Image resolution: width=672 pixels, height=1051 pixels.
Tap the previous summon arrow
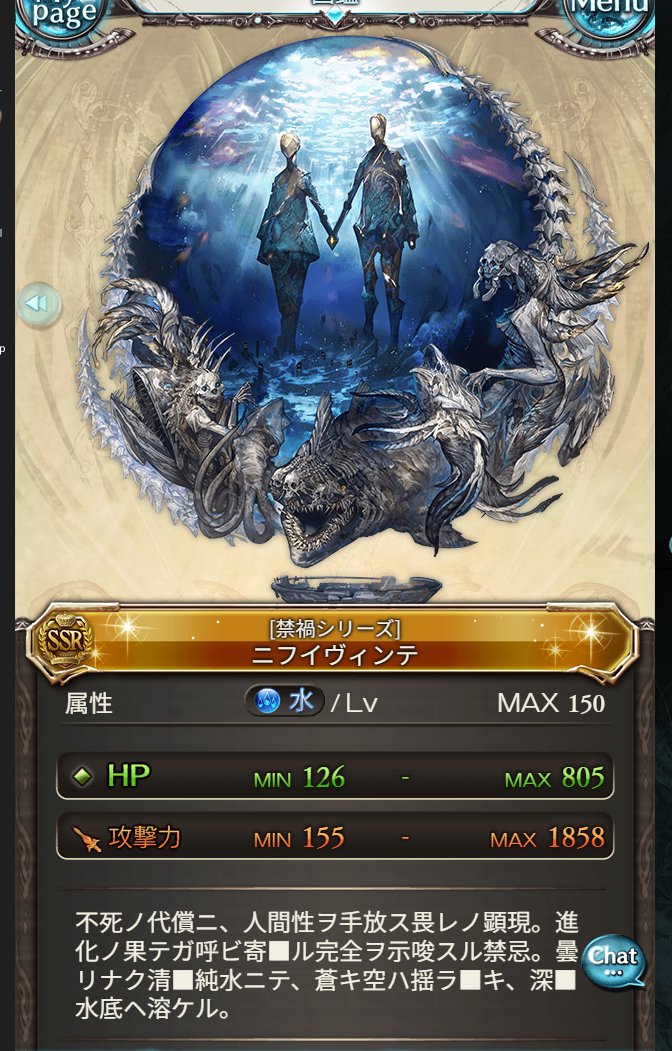point(39,305)
